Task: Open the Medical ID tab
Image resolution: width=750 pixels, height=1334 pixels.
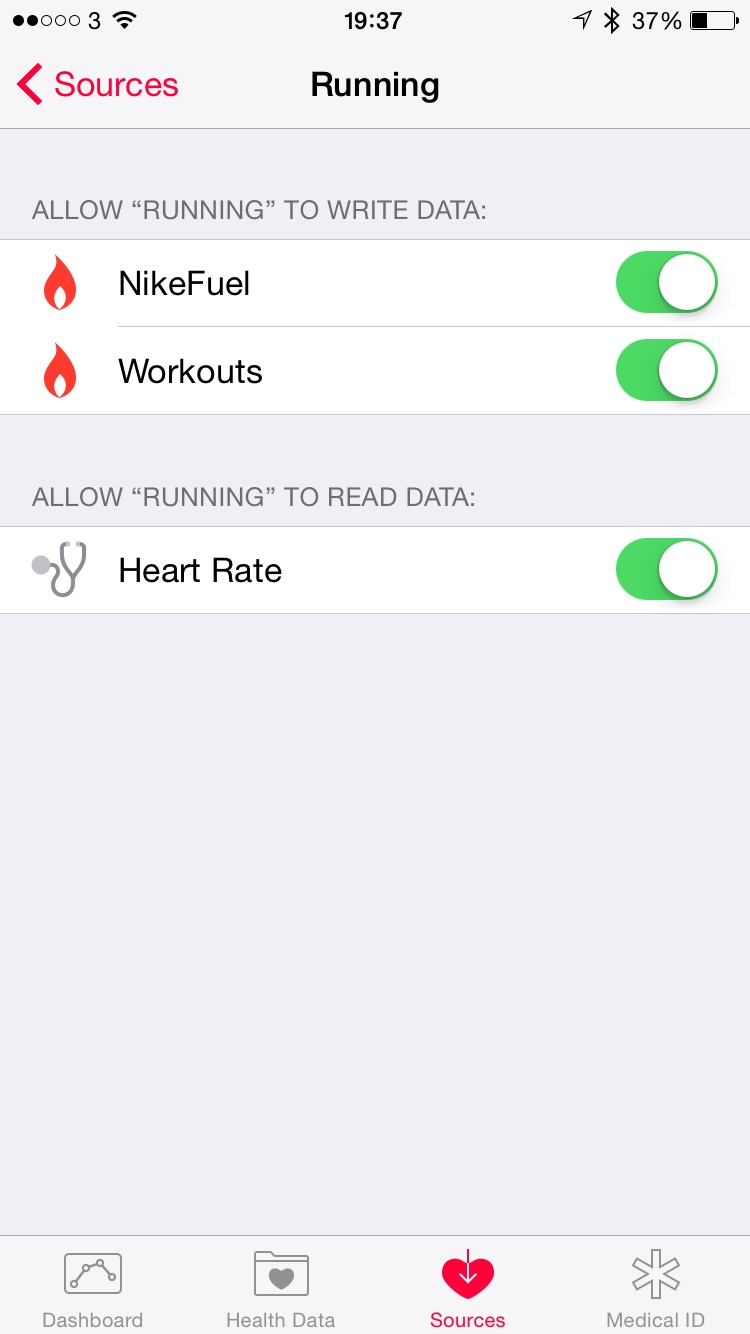Action: pos(655,1289)
